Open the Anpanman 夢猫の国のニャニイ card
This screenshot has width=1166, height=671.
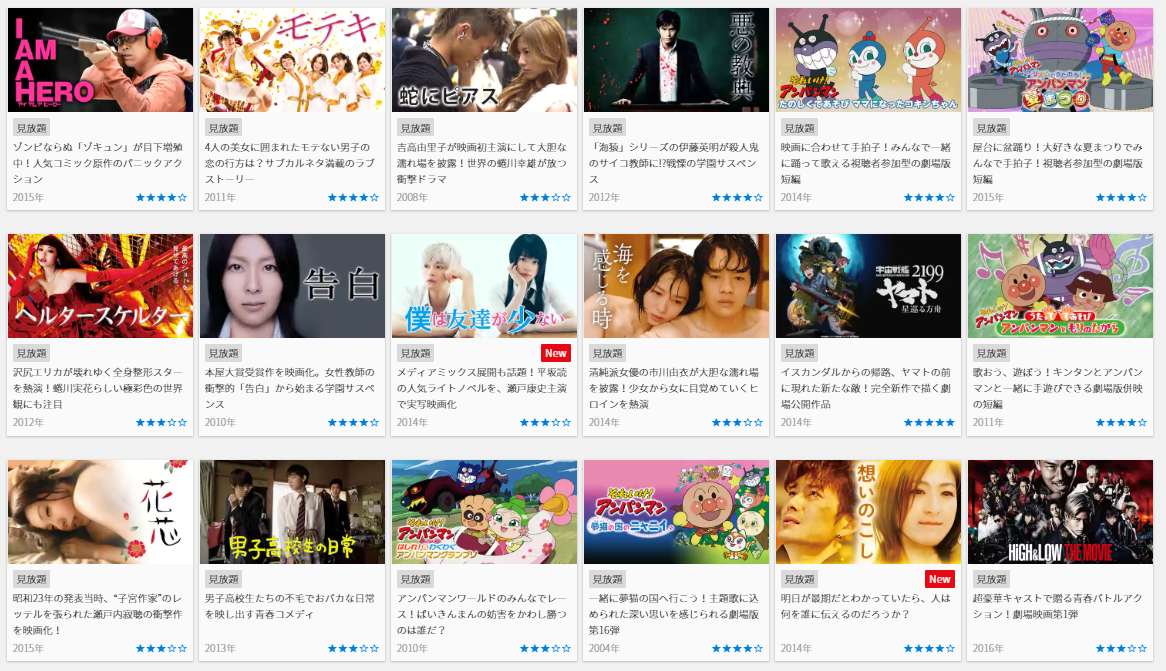coord(676,512)
